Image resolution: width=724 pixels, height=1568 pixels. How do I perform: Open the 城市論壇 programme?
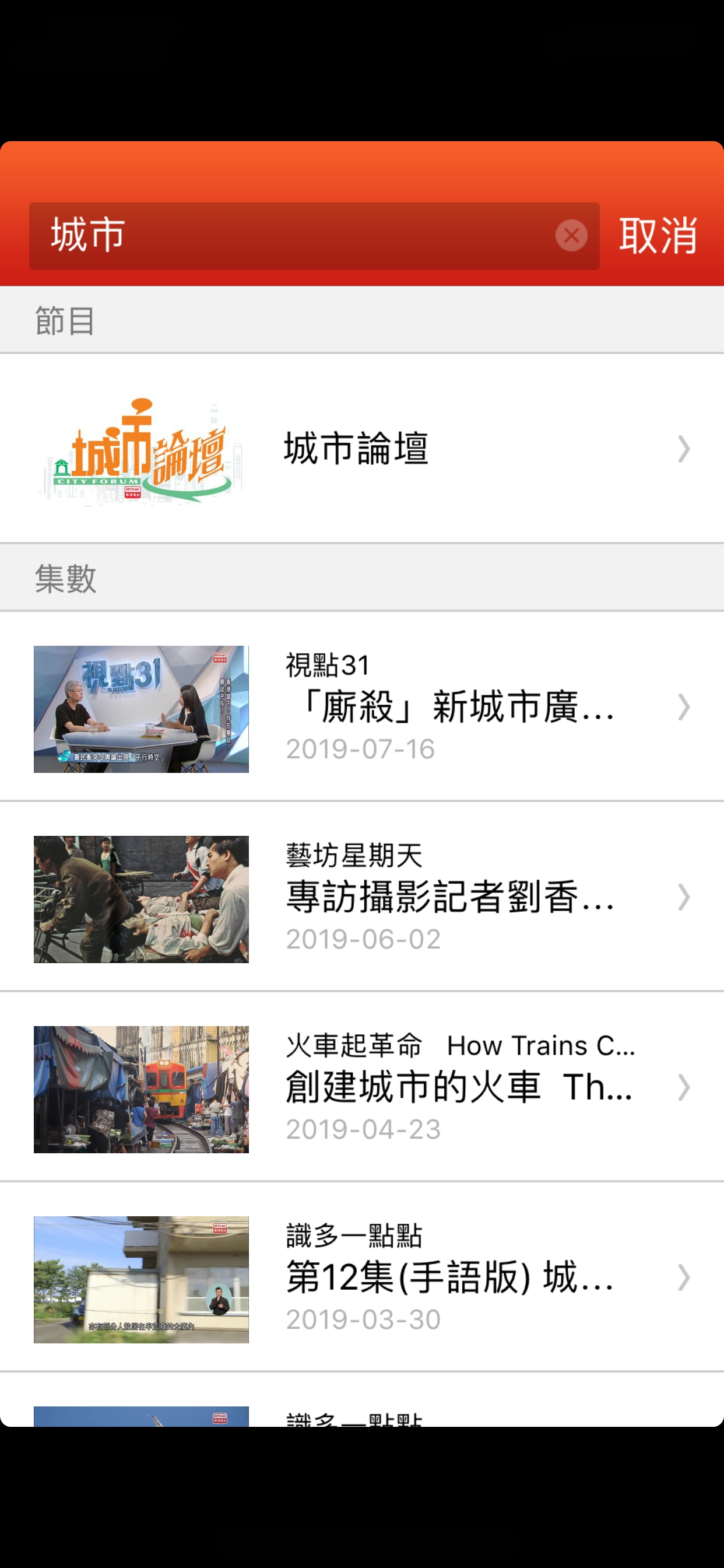click(362, 449)
